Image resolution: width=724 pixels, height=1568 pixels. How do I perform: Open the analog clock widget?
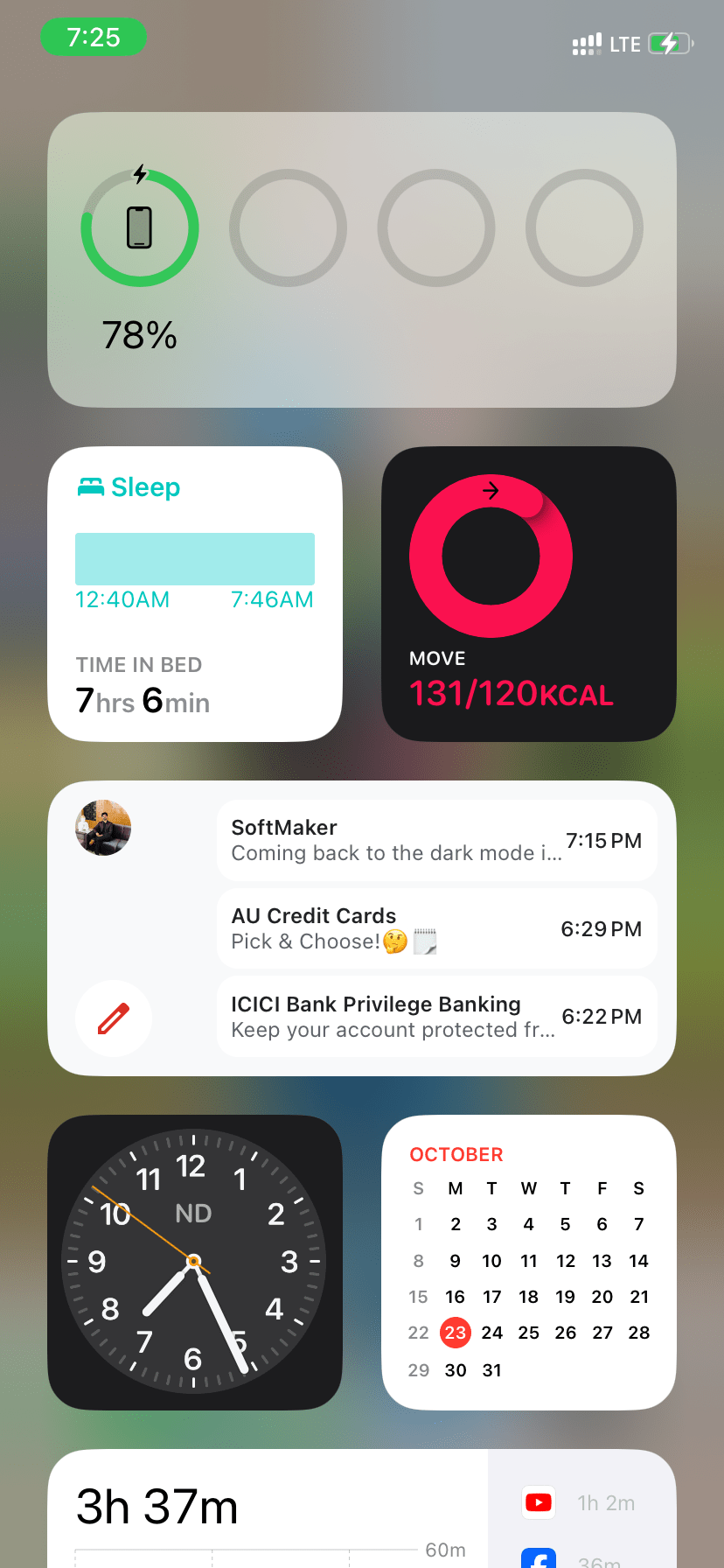[194, 1262]
